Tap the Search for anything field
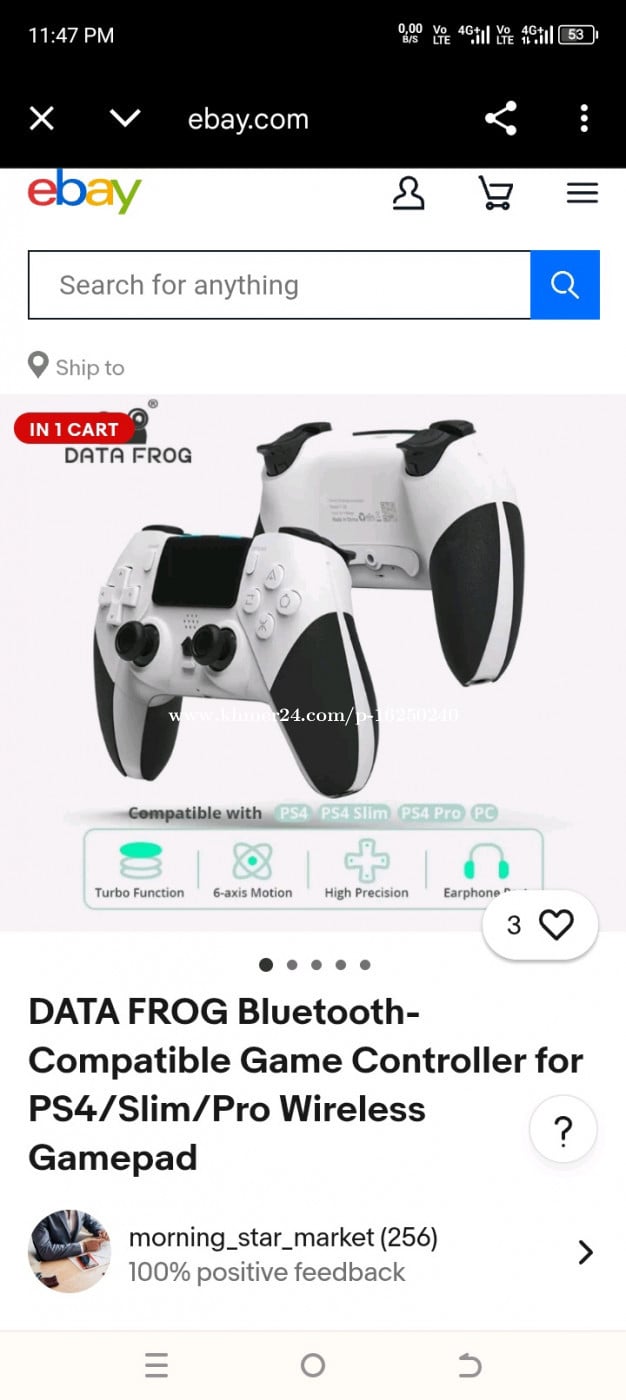Image resolution: width=626 pixels, height=1400 pixels. [x=279, y=285]
